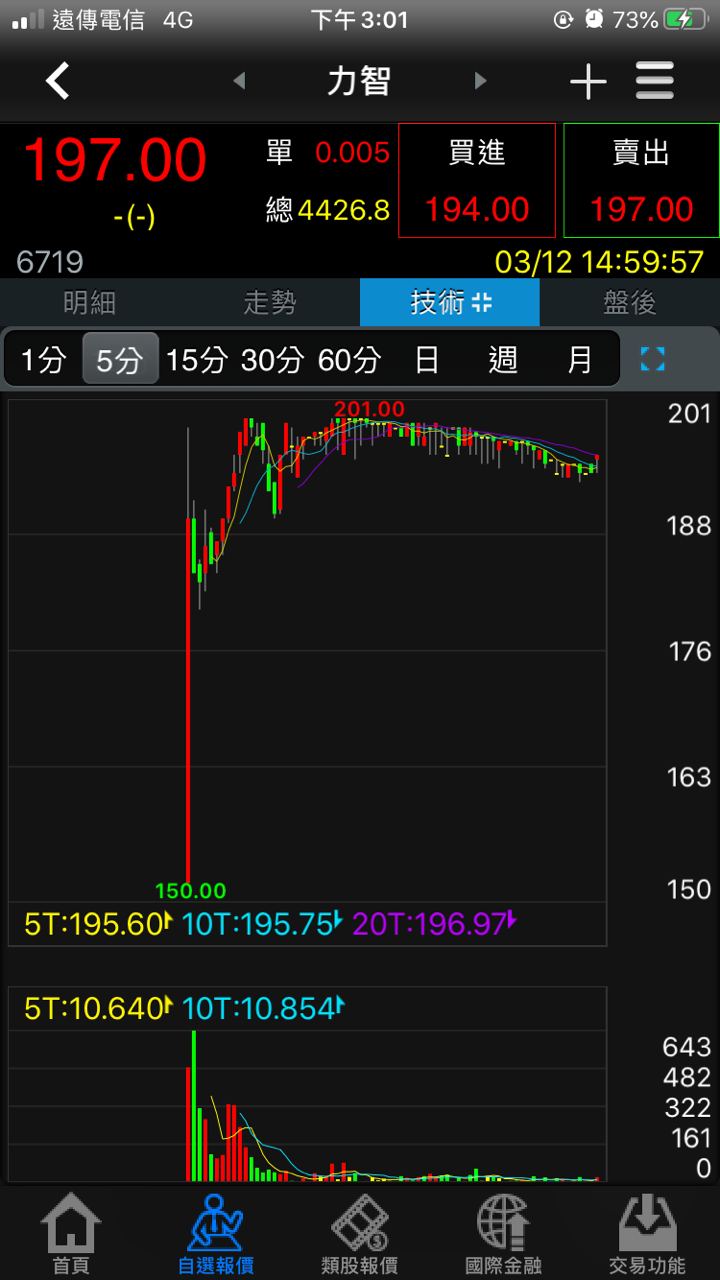
Task: Switch to the 走勢 tab
Action: (270, 302)
